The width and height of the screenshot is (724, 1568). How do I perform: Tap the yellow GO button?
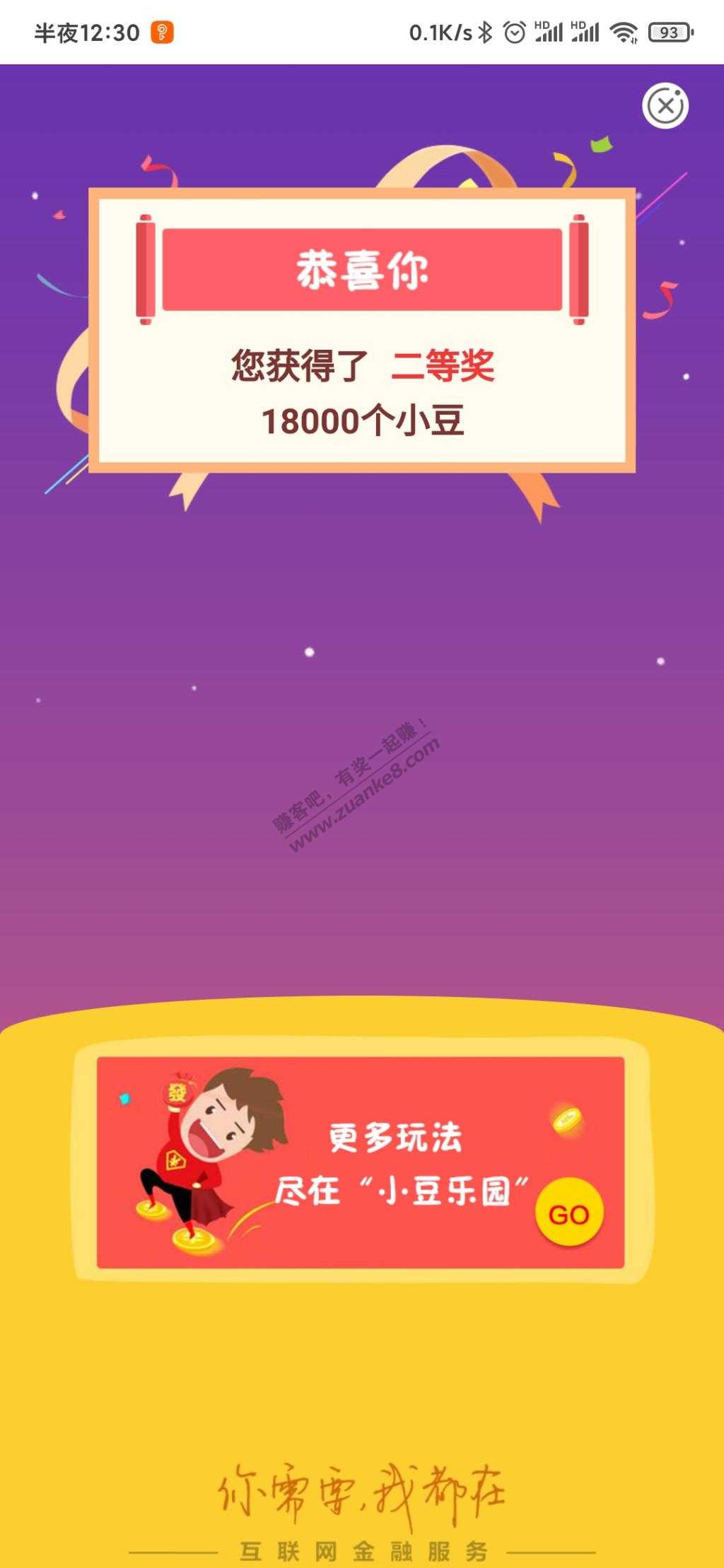point(569,1214)
